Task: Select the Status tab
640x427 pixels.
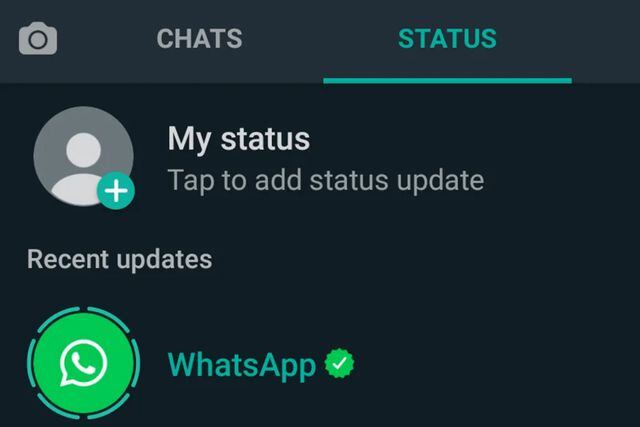Action: [447, 40]
